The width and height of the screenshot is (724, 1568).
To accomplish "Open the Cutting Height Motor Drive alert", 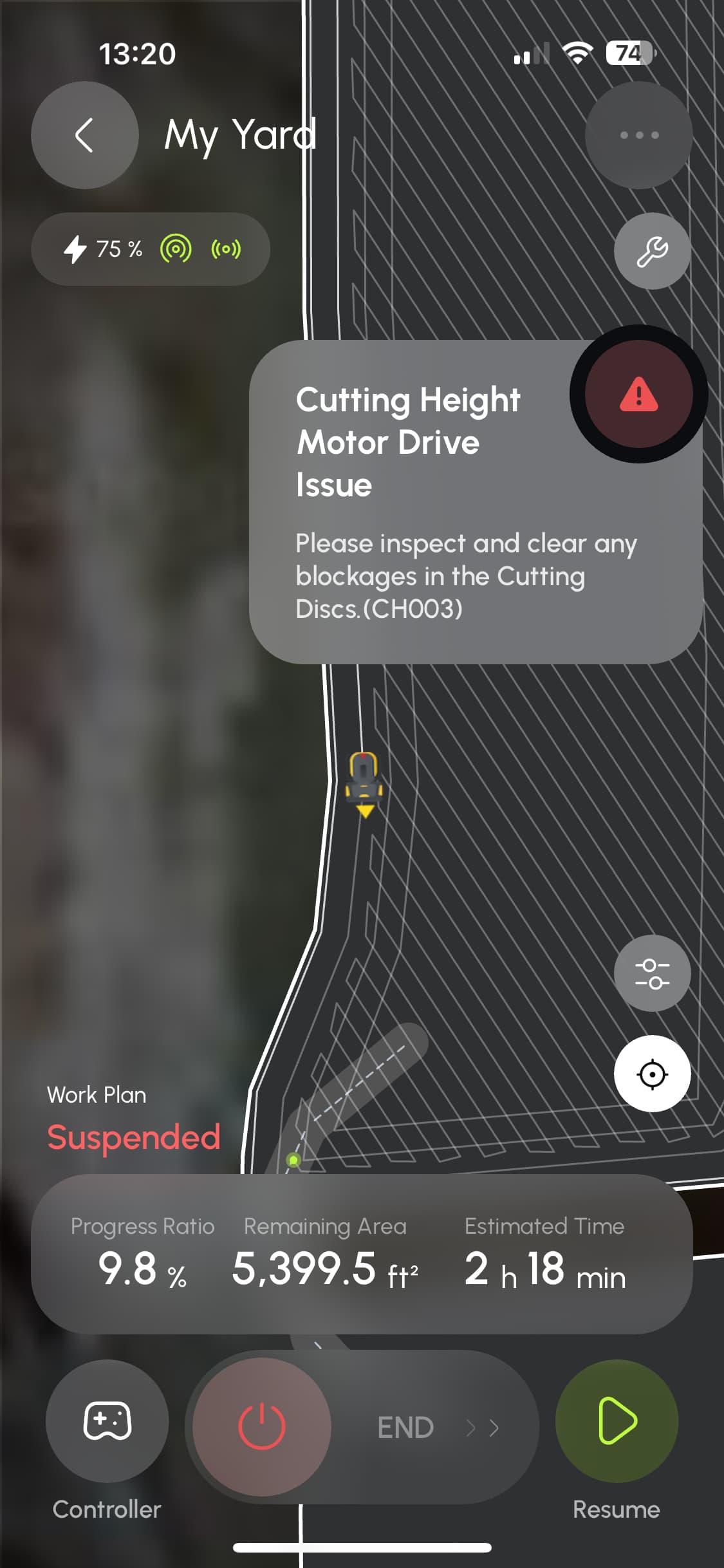I will tap(476, 502).
